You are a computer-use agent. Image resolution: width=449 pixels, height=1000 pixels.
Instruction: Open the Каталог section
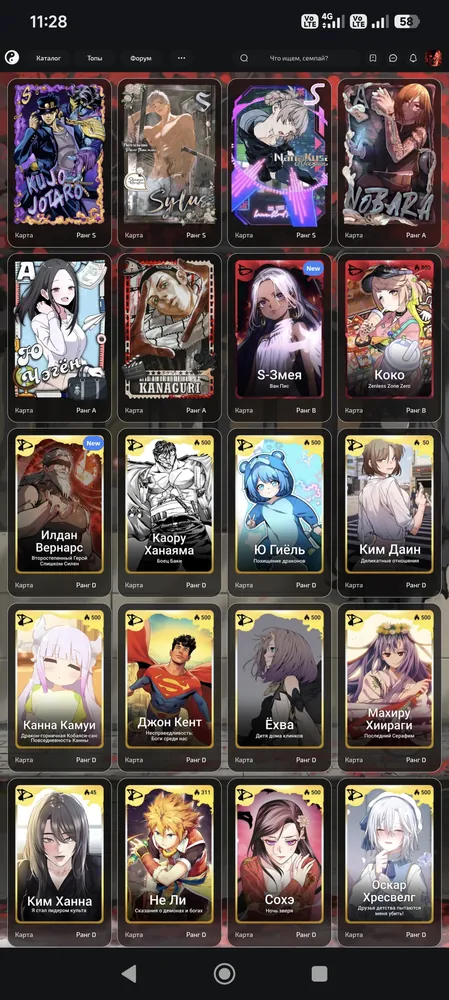[x=48, y=58]
